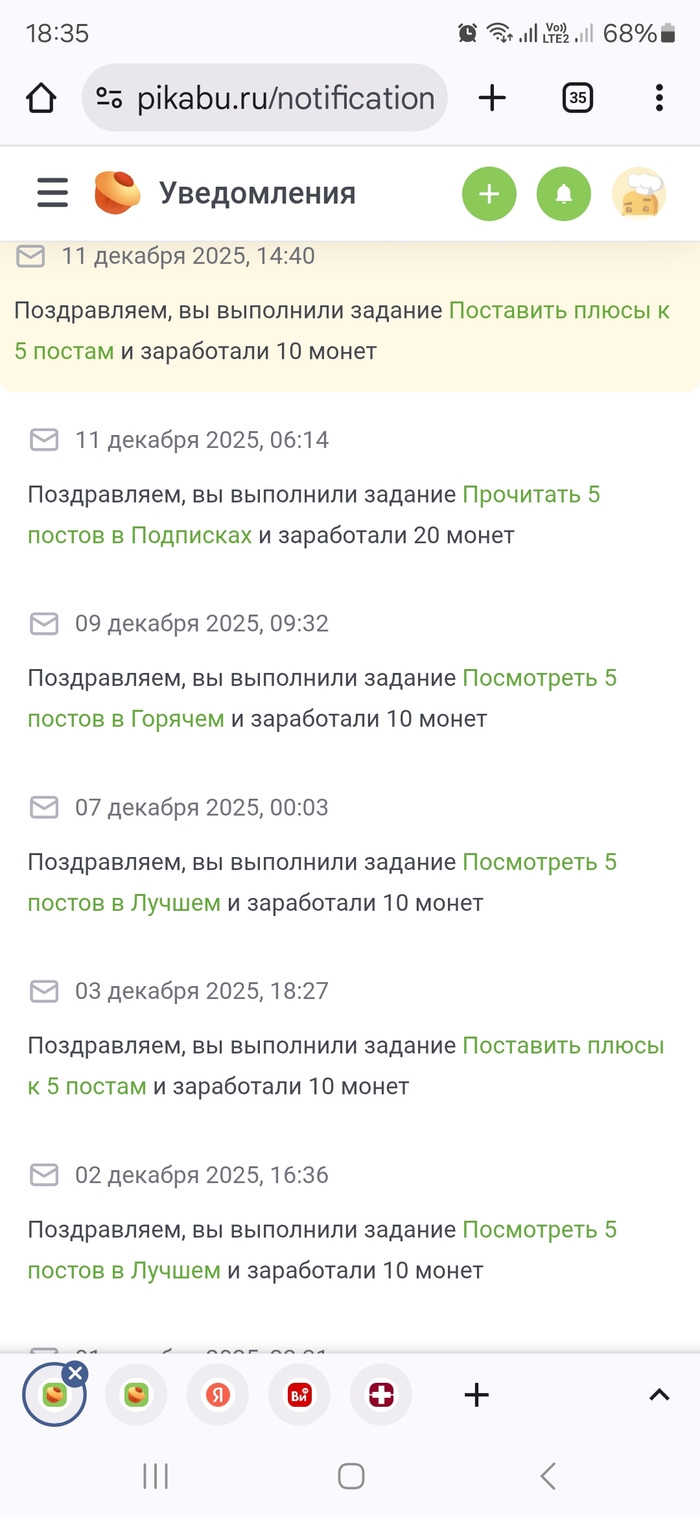Add a new tab from bottom strip

click(477, 1395)
